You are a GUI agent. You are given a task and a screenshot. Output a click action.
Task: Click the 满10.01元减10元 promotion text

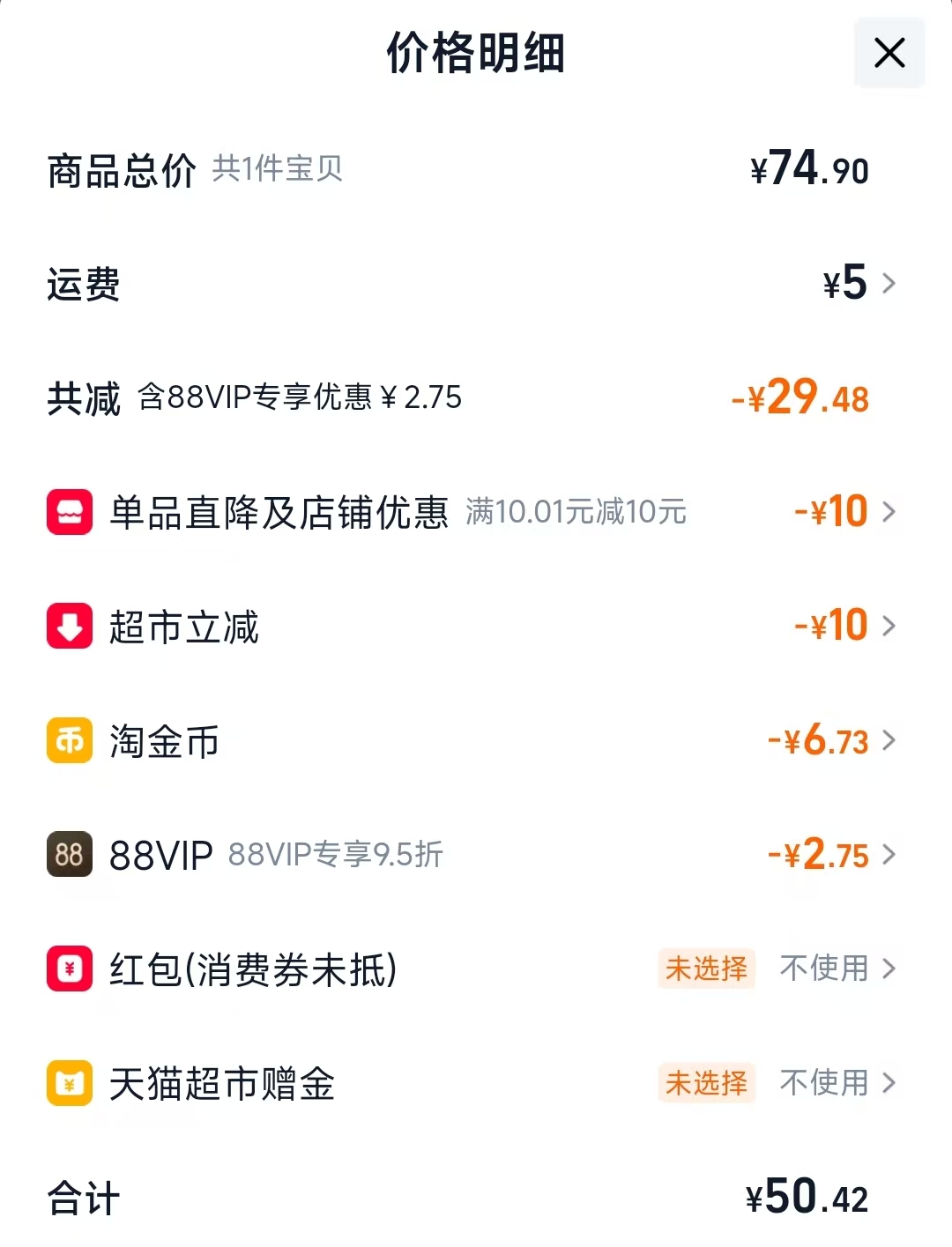coord(575,512)
